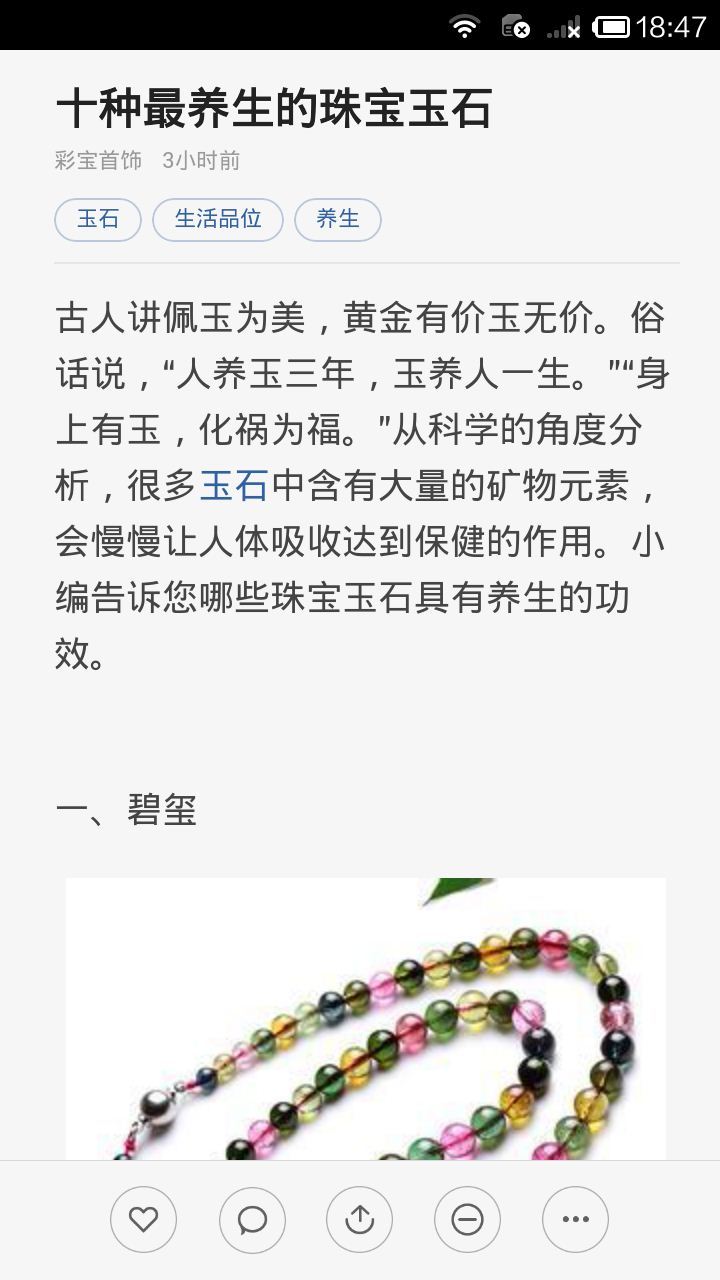Like this article with the heart icon

coord(143,1219)
